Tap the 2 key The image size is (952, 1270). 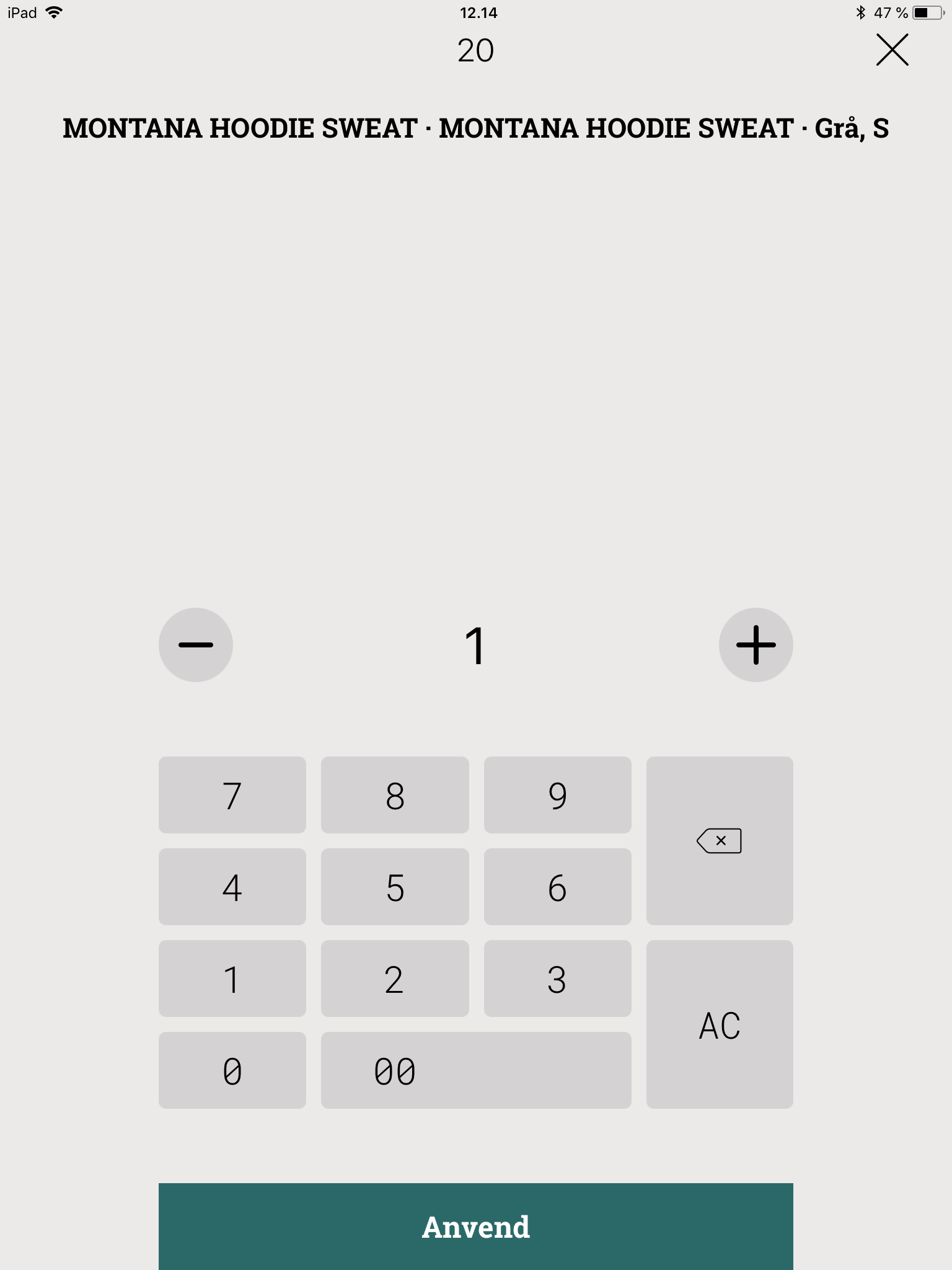[x=395, y=979]
